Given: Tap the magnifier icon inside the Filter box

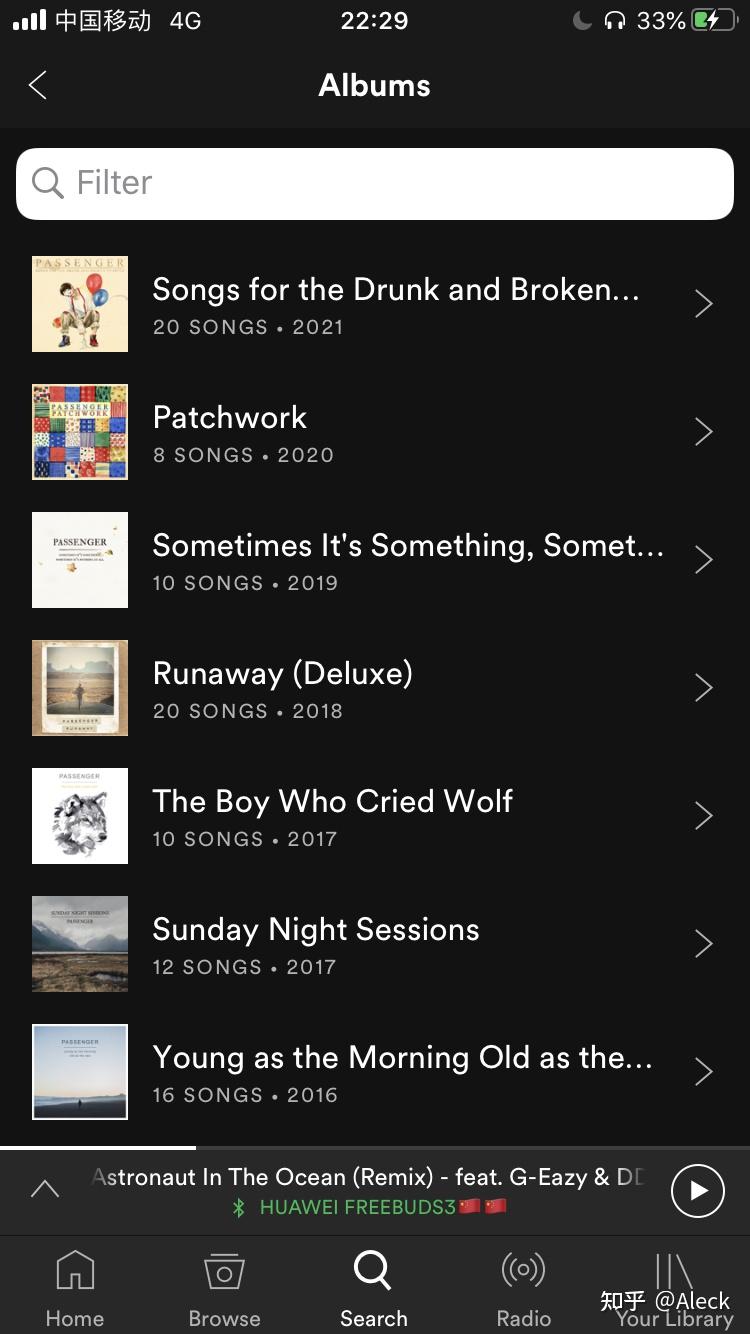Looking at the screenshot, I should click(47, 184).
